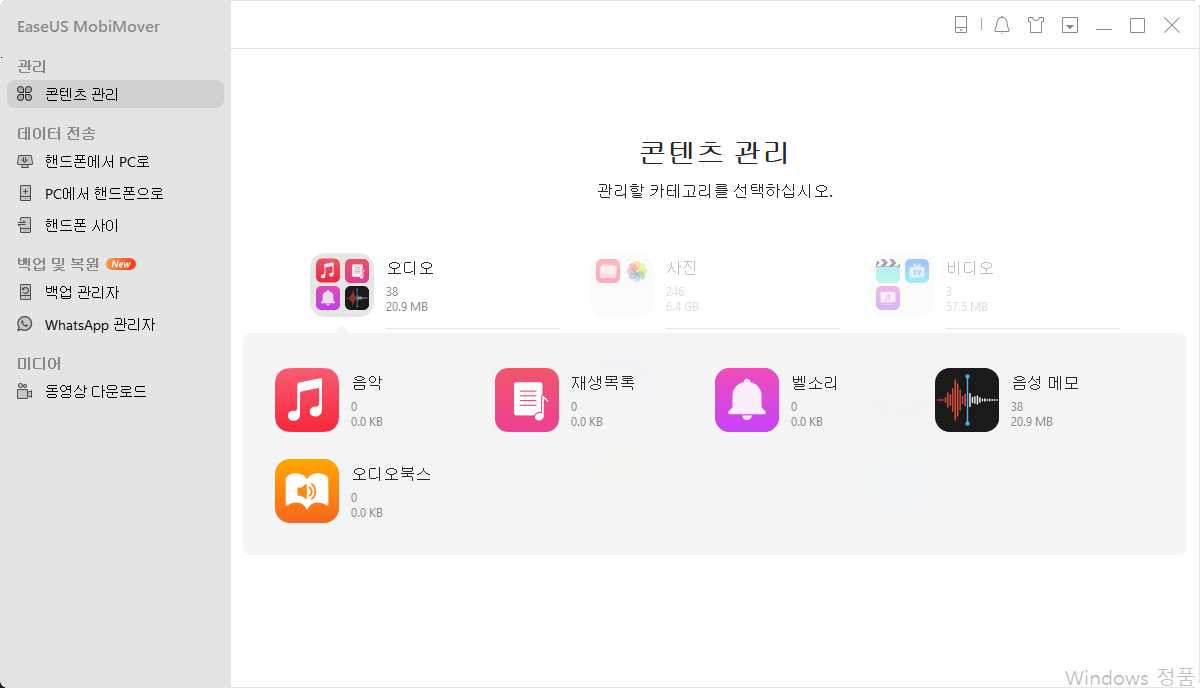1200x688 pixels.
Task: Select the 비디오 category
Action: tap(903, 284)
